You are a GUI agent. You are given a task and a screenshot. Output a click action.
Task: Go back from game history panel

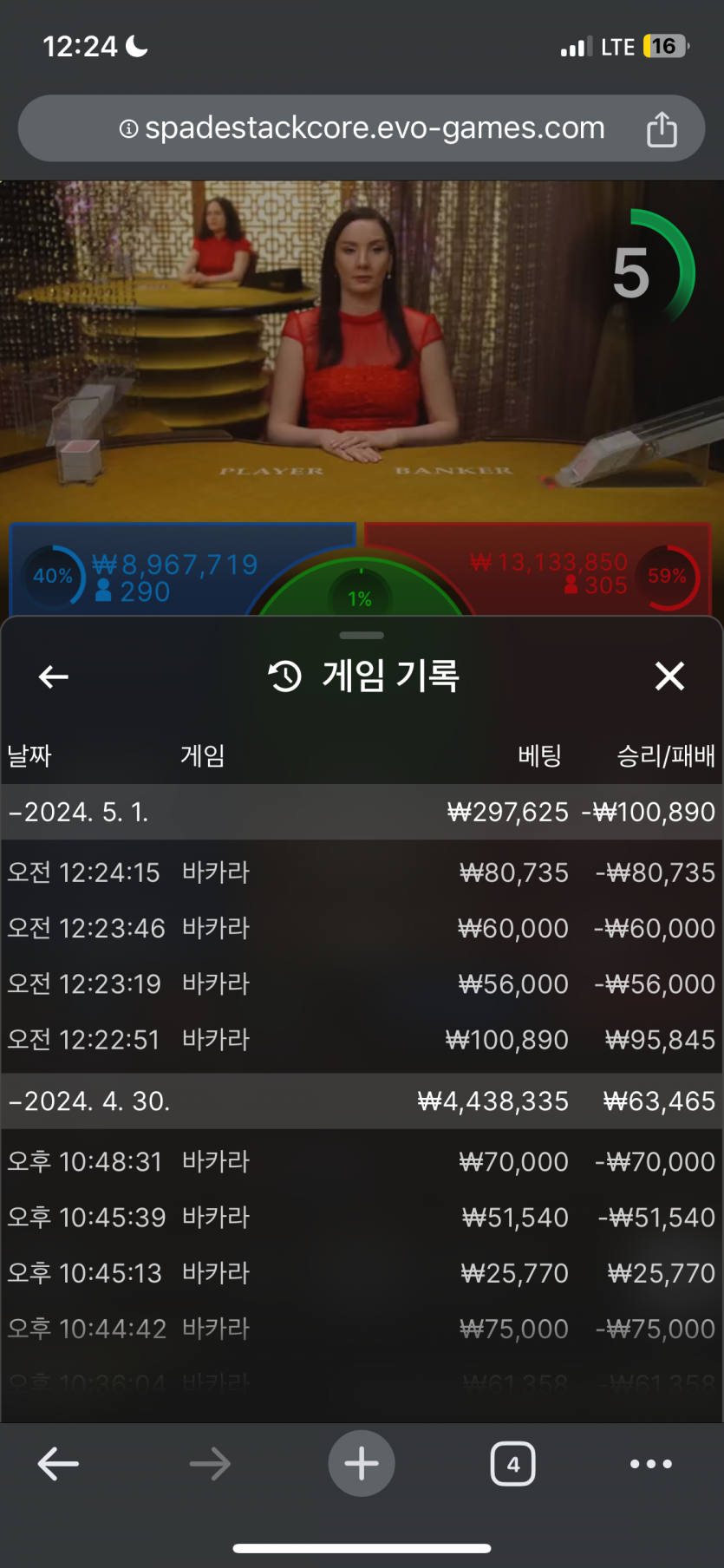pyautogui.click(x=54, y=676)
